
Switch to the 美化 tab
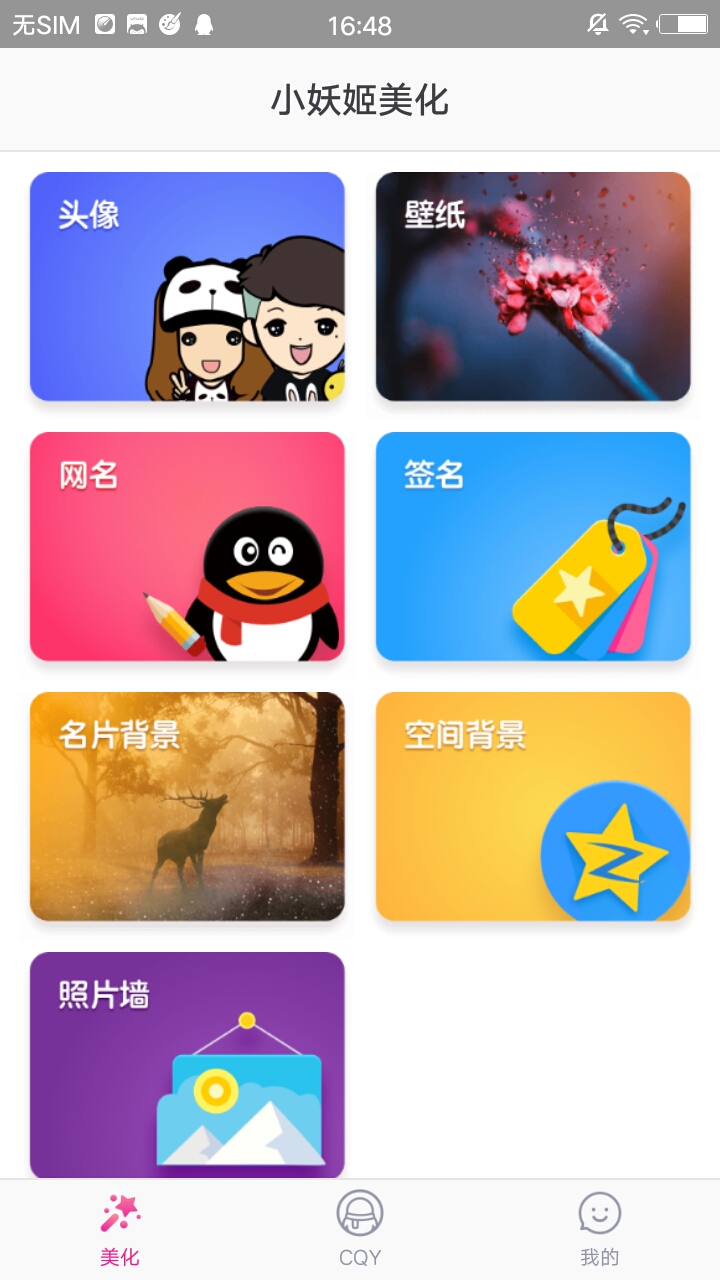coord(120,1230)
